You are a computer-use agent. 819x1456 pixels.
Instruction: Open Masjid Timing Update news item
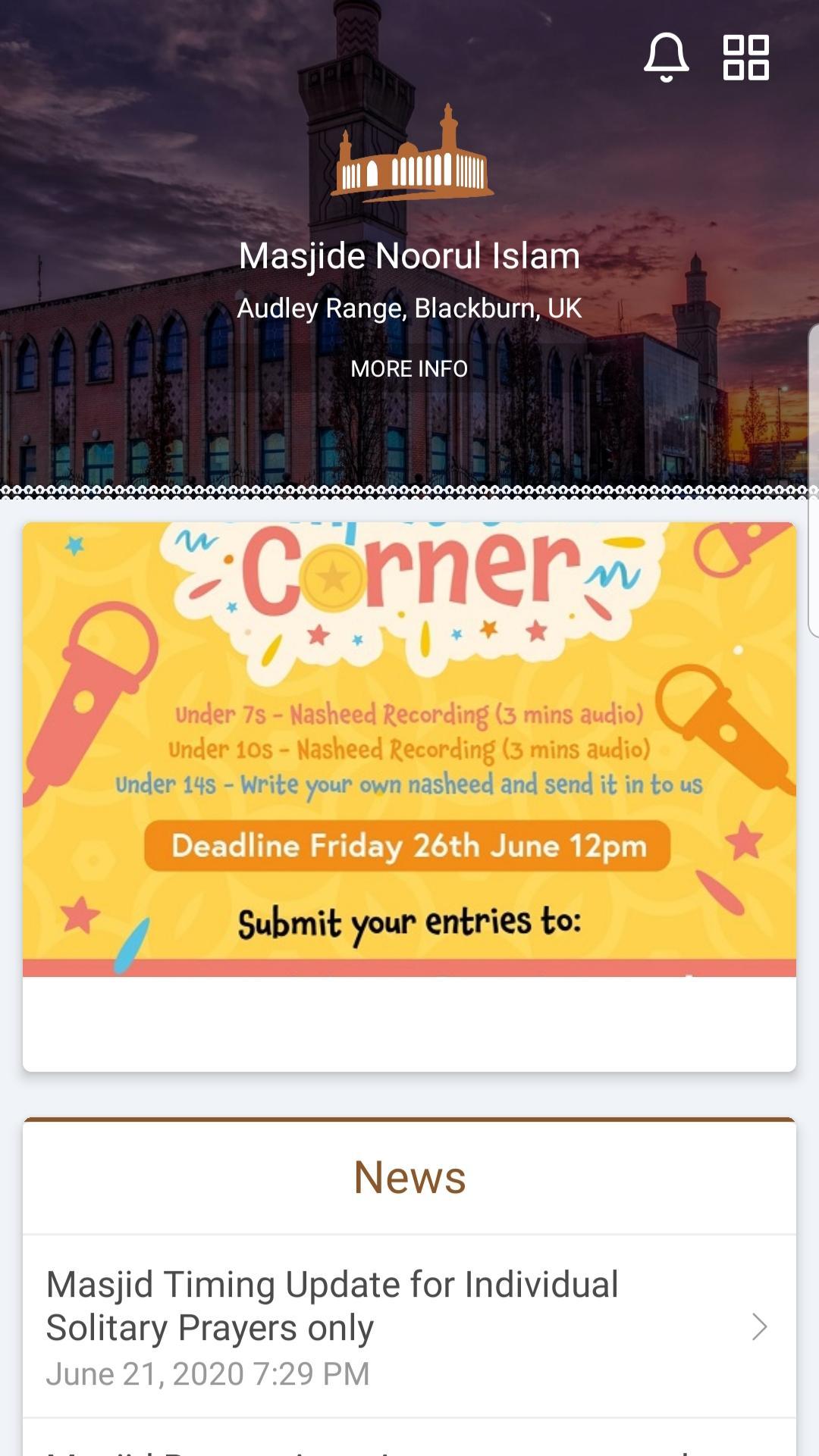click(409, 1326)
